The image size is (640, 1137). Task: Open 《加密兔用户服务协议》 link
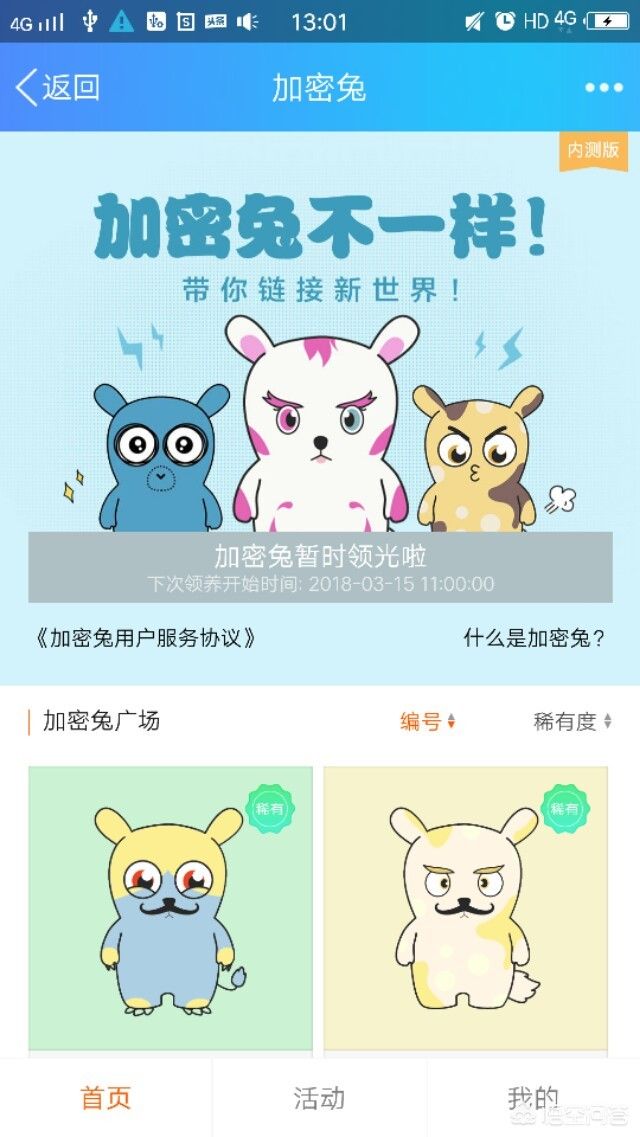[145, 638]
